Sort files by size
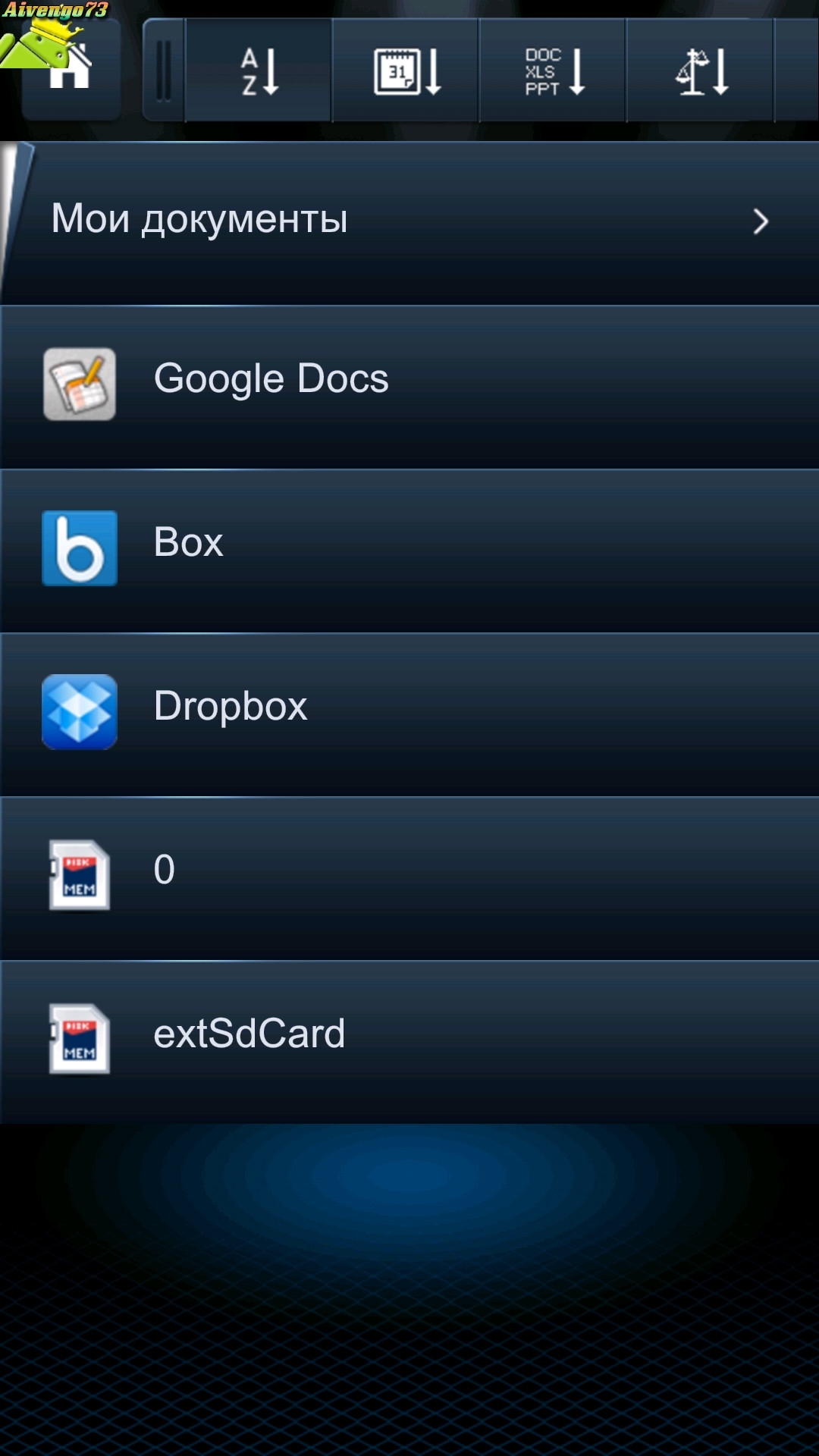 [x=700, y=71]
